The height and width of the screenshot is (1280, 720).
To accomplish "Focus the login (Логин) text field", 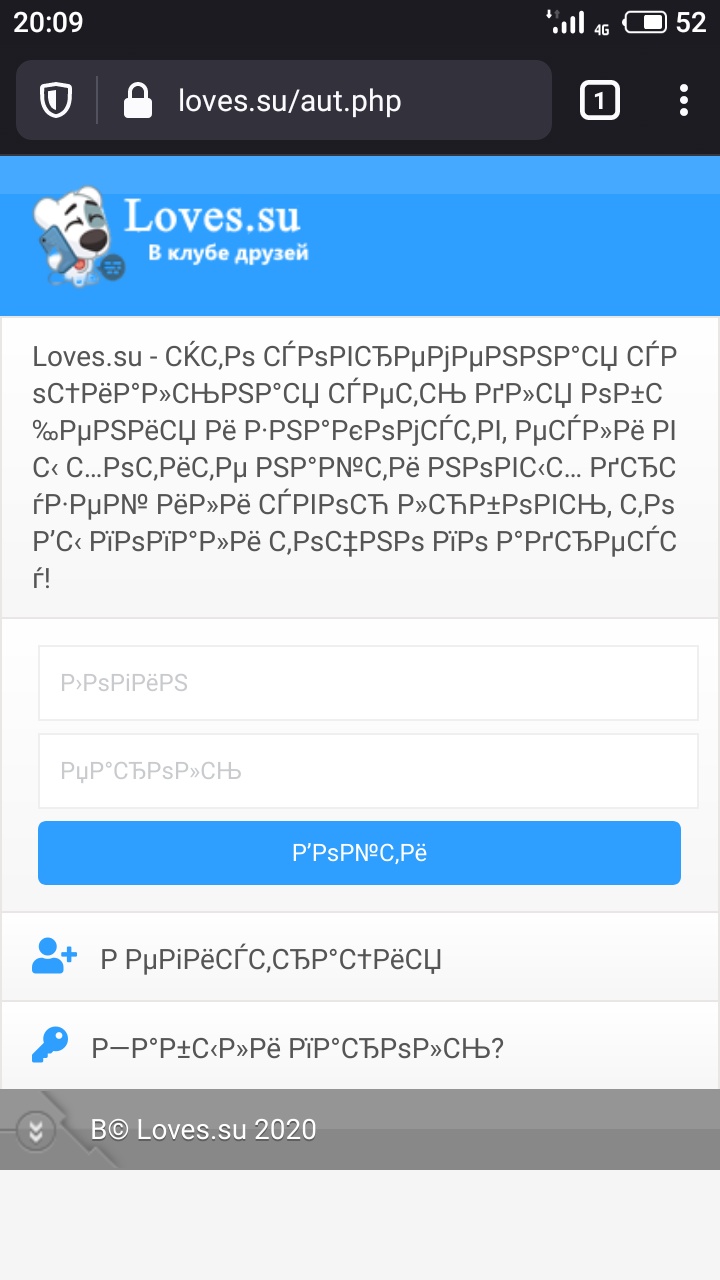I will coord(368,683).
